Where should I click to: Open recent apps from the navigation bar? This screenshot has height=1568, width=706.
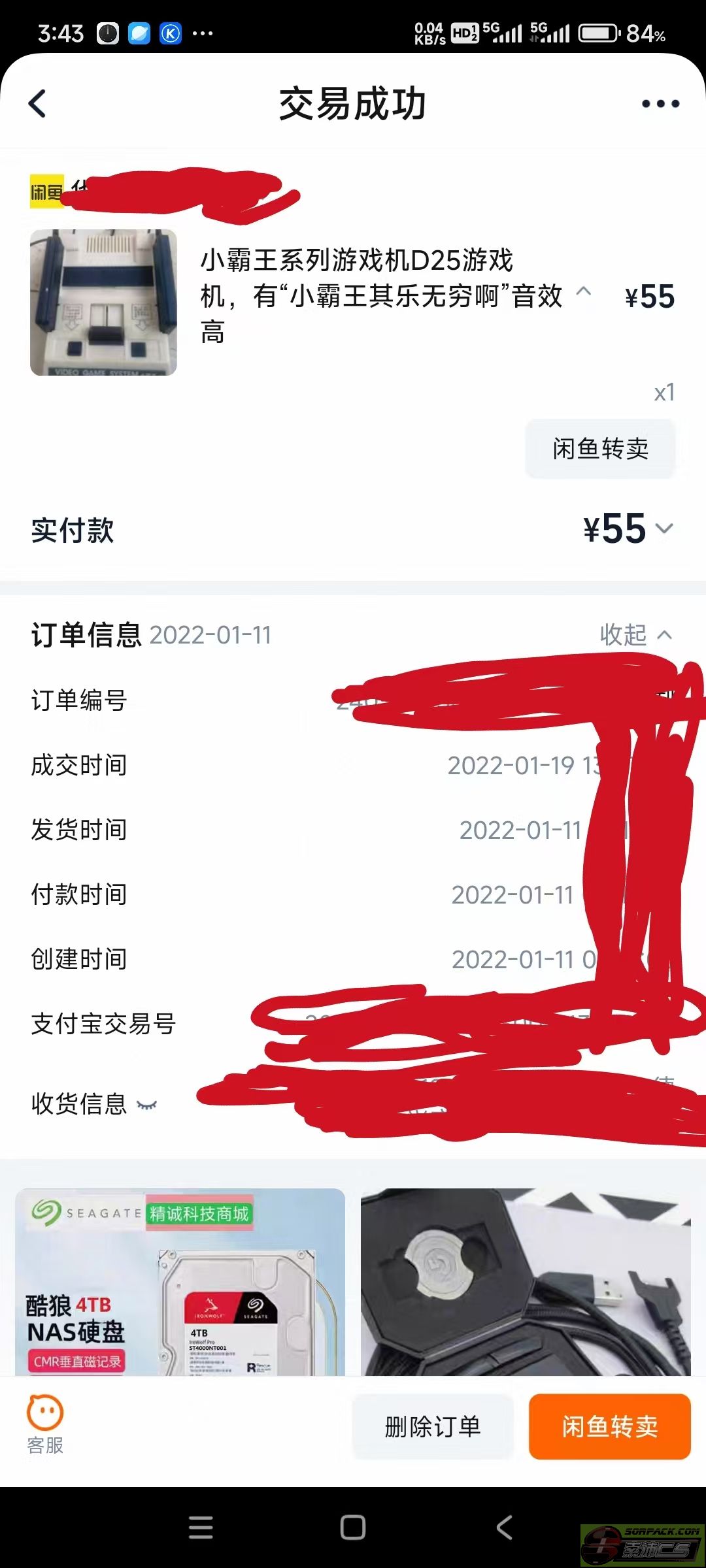[x=201, y=1527]
